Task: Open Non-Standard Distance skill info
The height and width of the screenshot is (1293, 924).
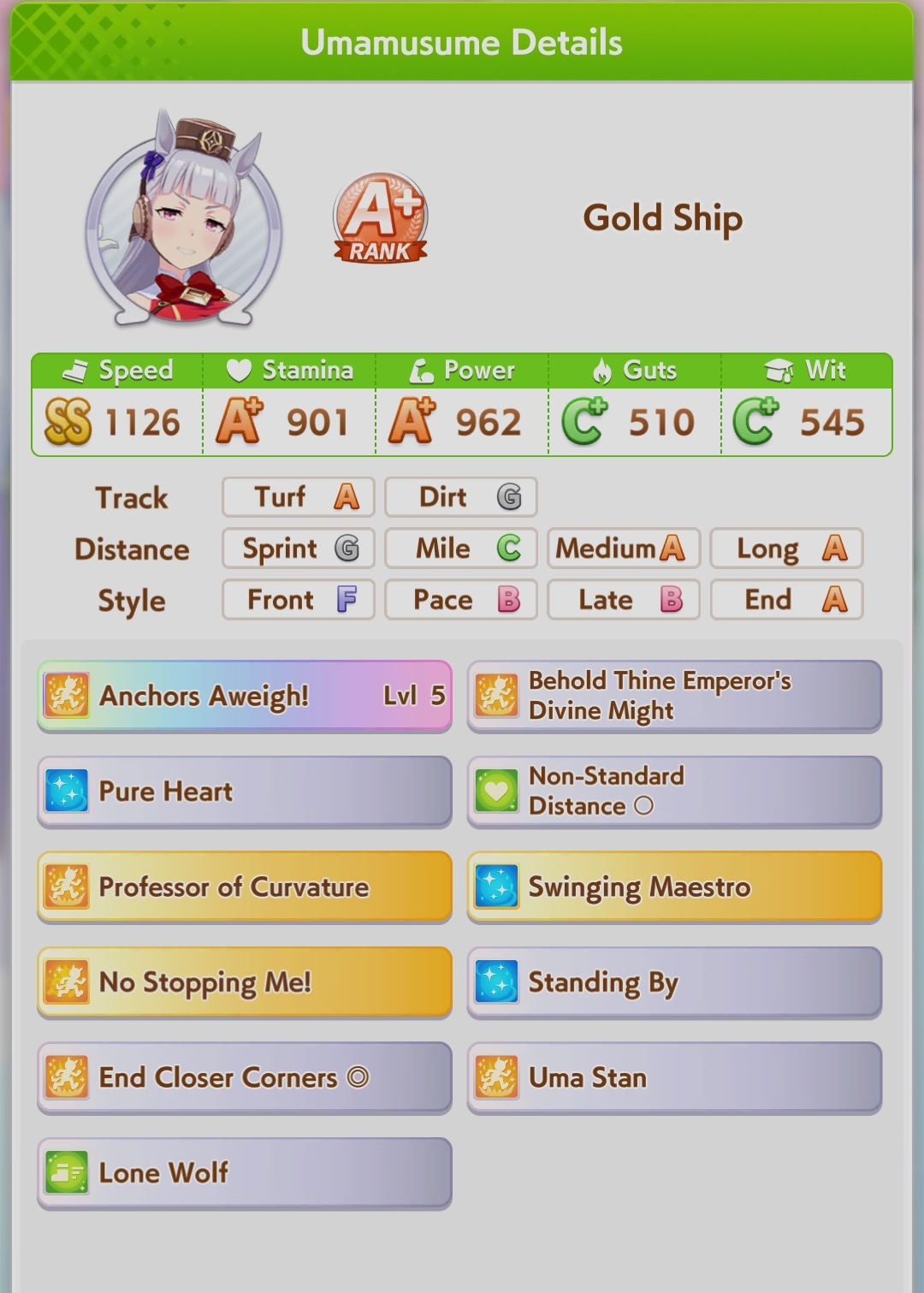Action: 674,792
